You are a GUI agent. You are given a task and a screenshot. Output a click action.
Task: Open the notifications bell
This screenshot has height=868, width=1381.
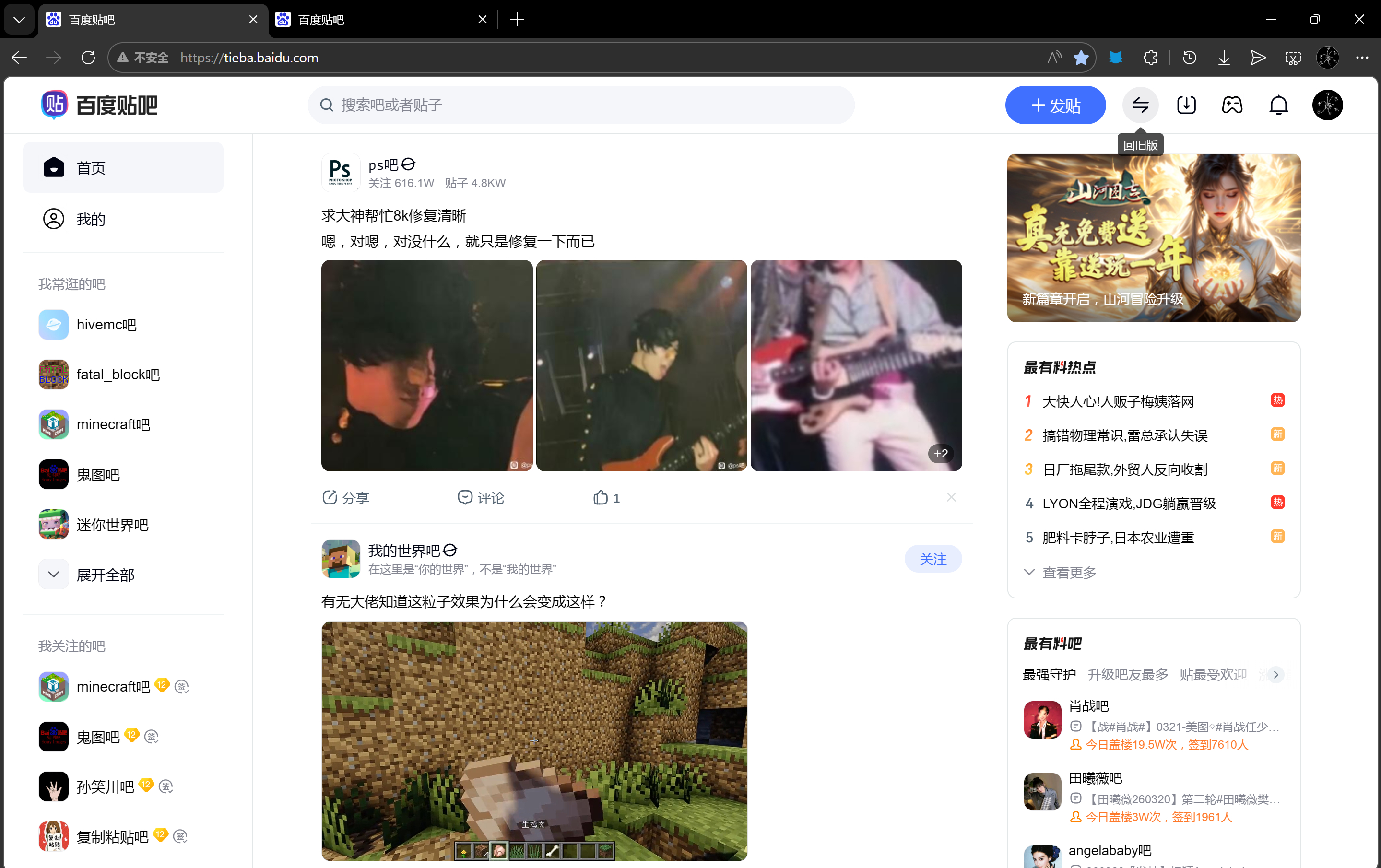point(1278,105)
